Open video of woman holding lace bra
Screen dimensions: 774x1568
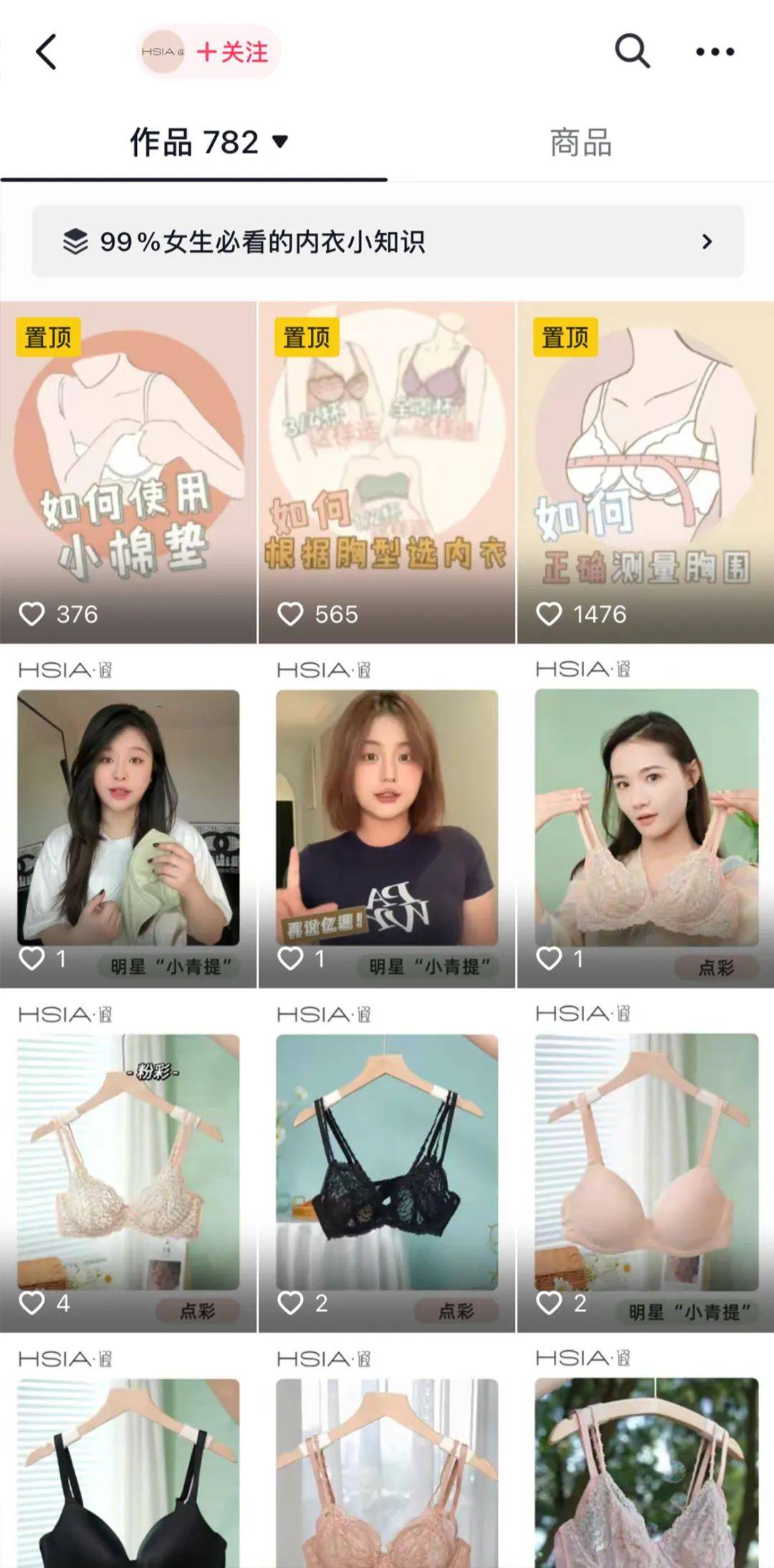coord(645,817)
